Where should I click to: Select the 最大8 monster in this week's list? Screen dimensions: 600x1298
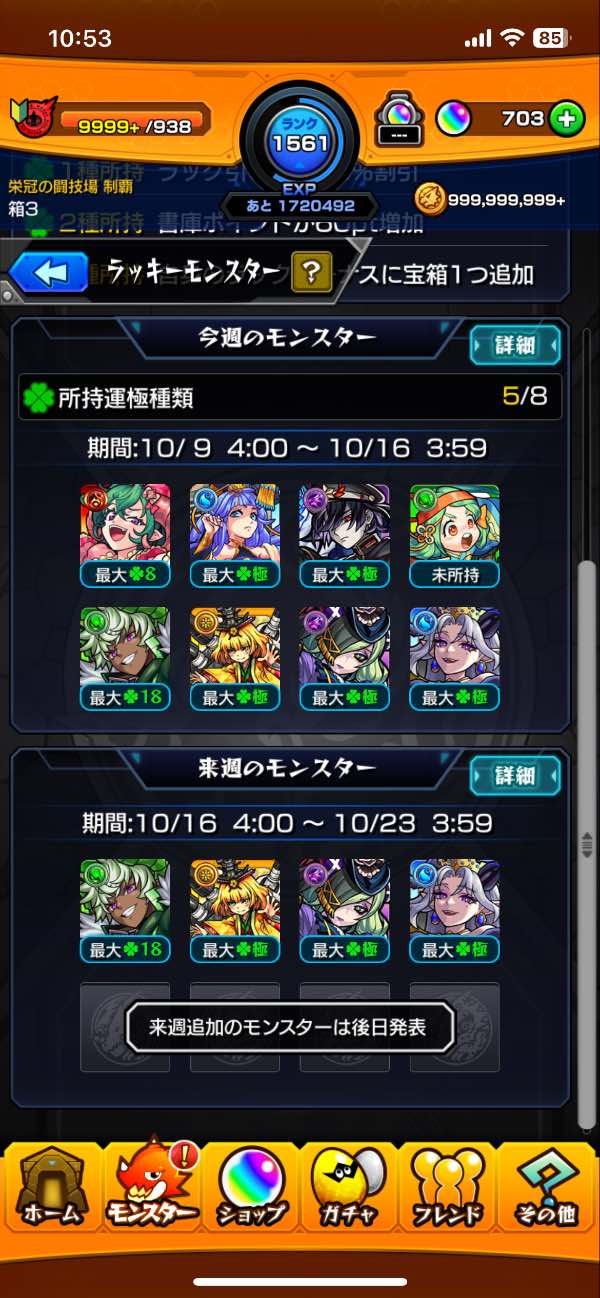point(125,535)
